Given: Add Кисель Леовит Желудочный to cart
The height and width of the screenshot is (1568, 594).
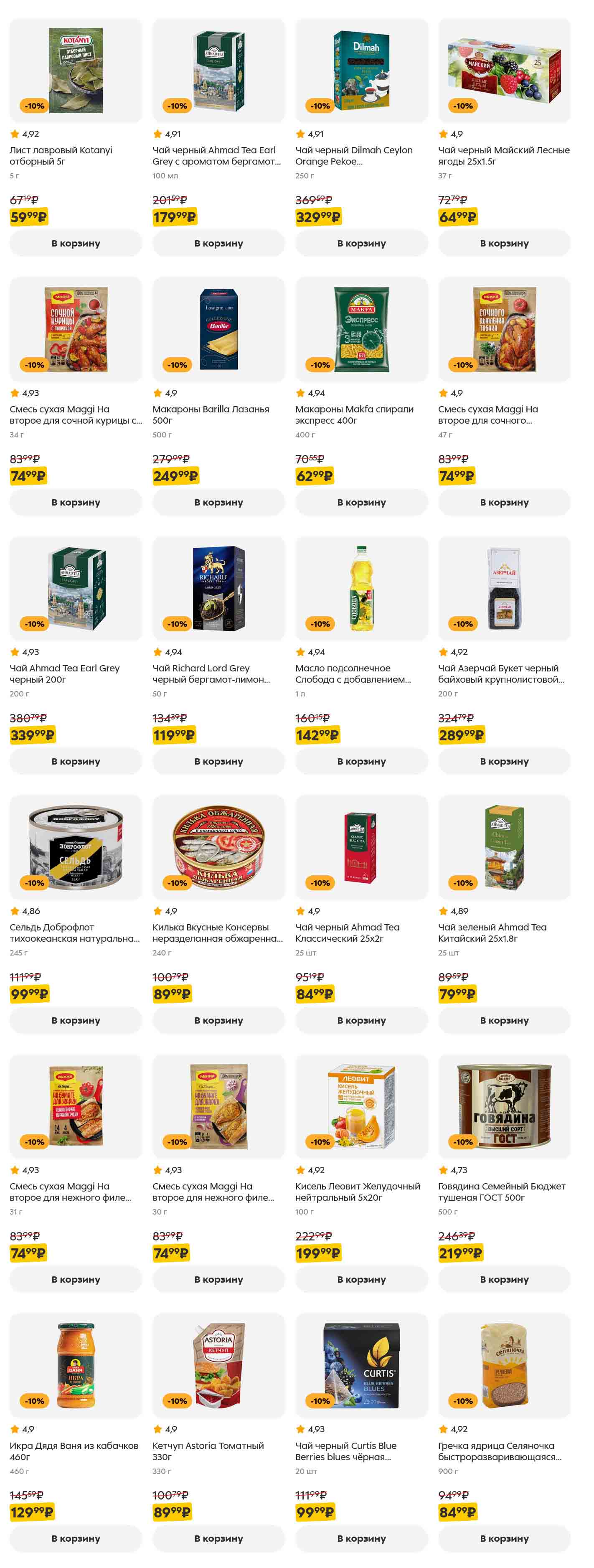Looking at the screenshot, I should pos(361,1279).
